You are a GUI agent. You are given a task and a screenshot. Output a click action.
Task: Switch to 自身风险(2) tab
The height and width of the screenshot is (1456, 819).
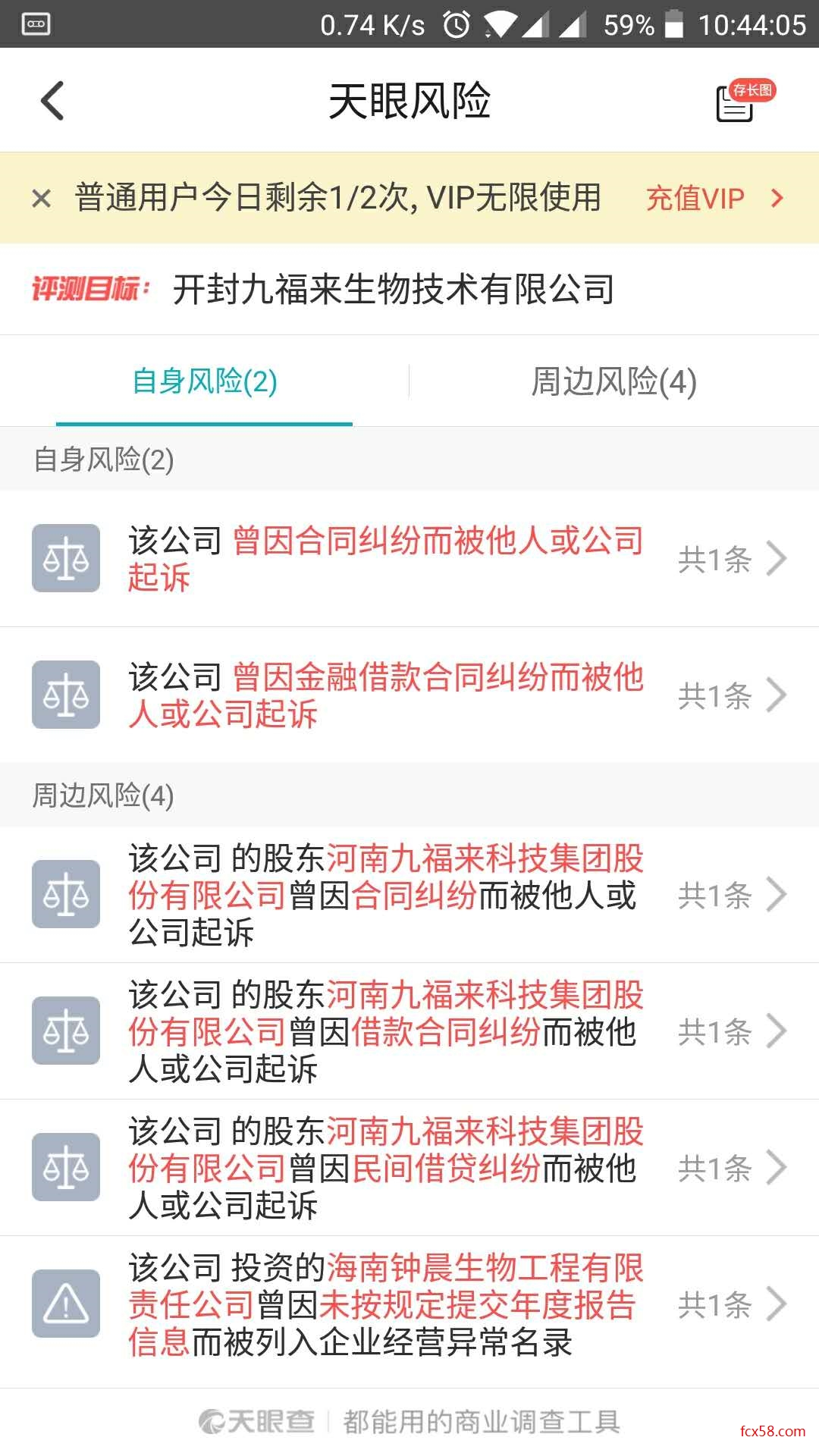[204, 381]
